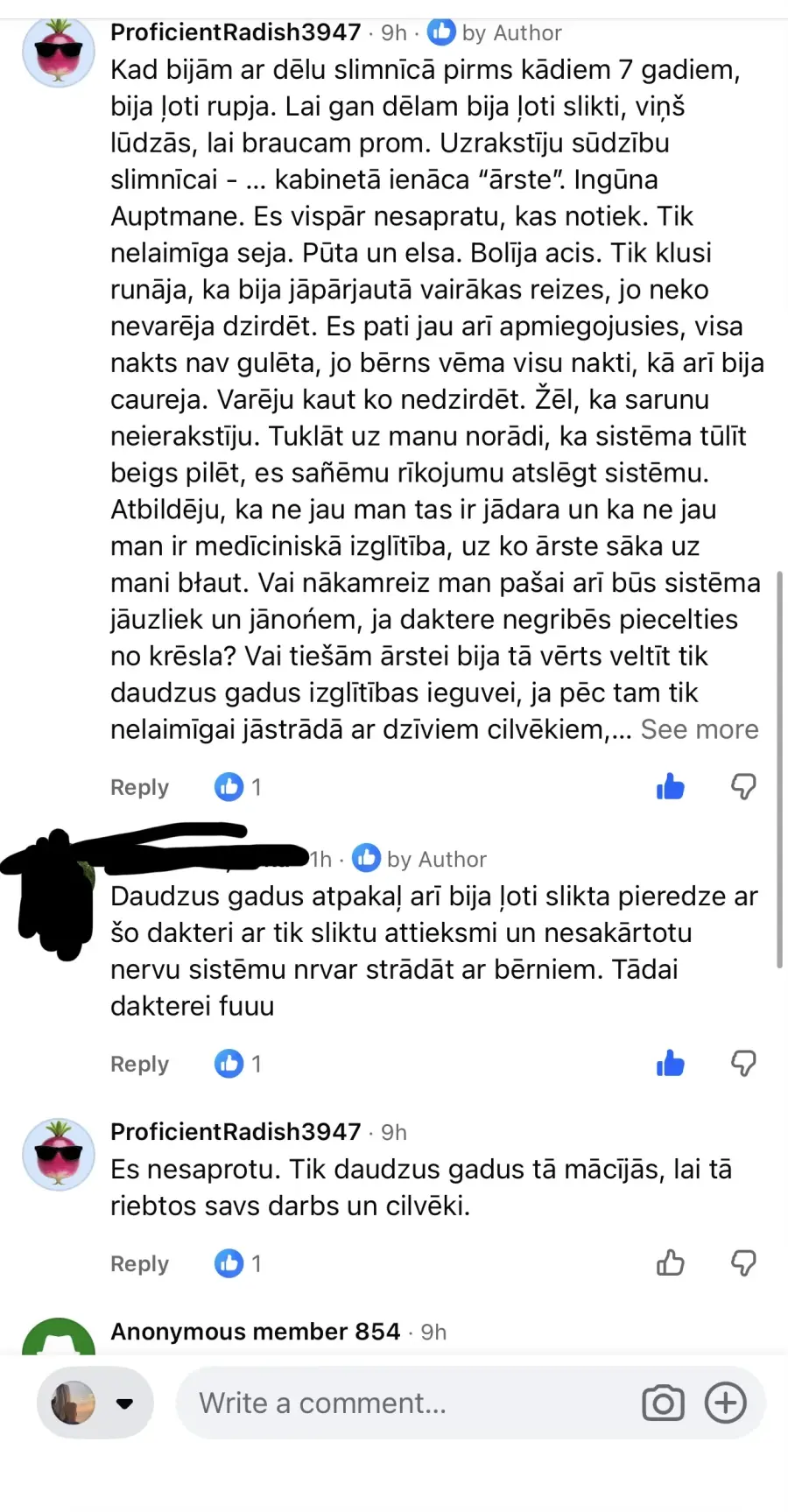This screenshot has width=788, height=1512.
Task: View reactions on the long slimnīcā comment
Action: 238,787
